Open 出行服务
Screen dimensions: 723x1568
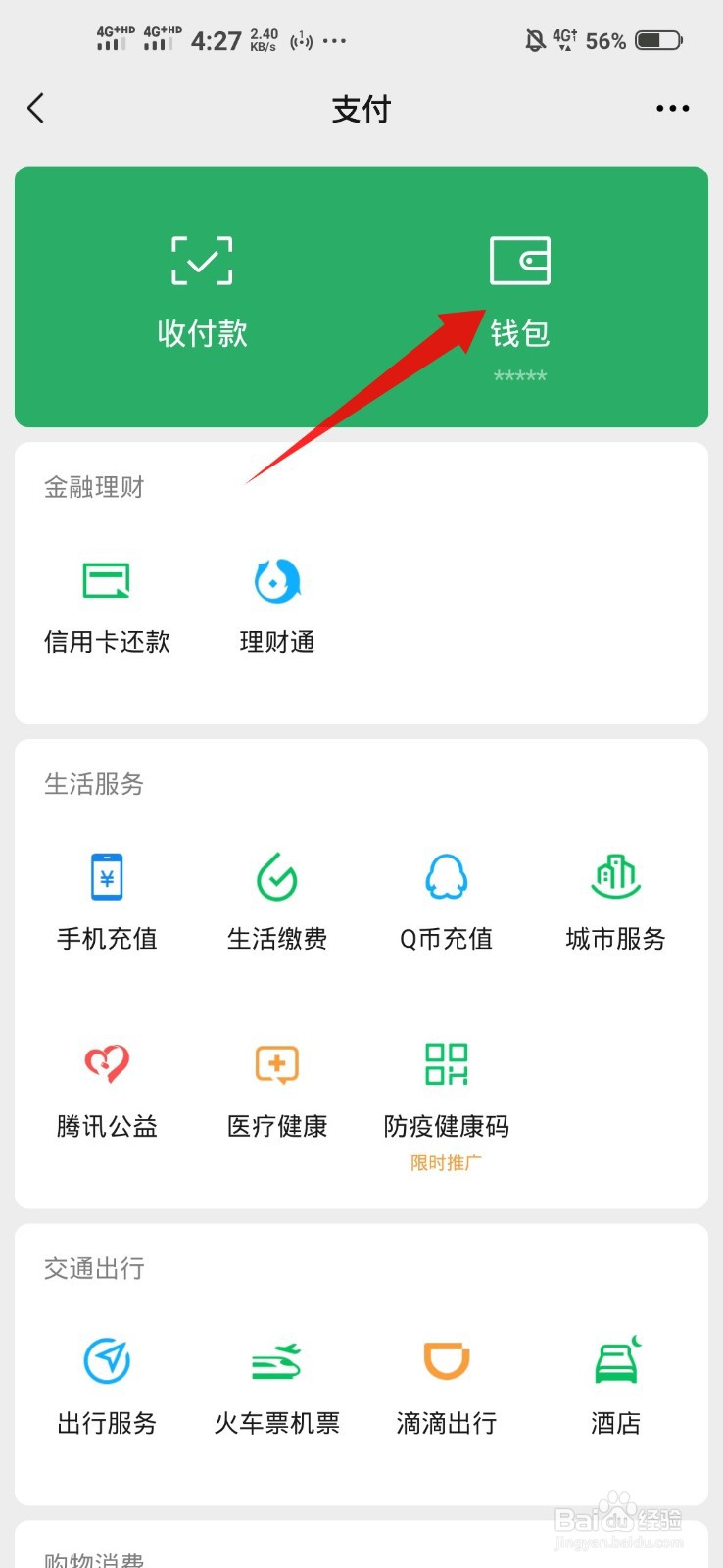tap(107, 1388)
